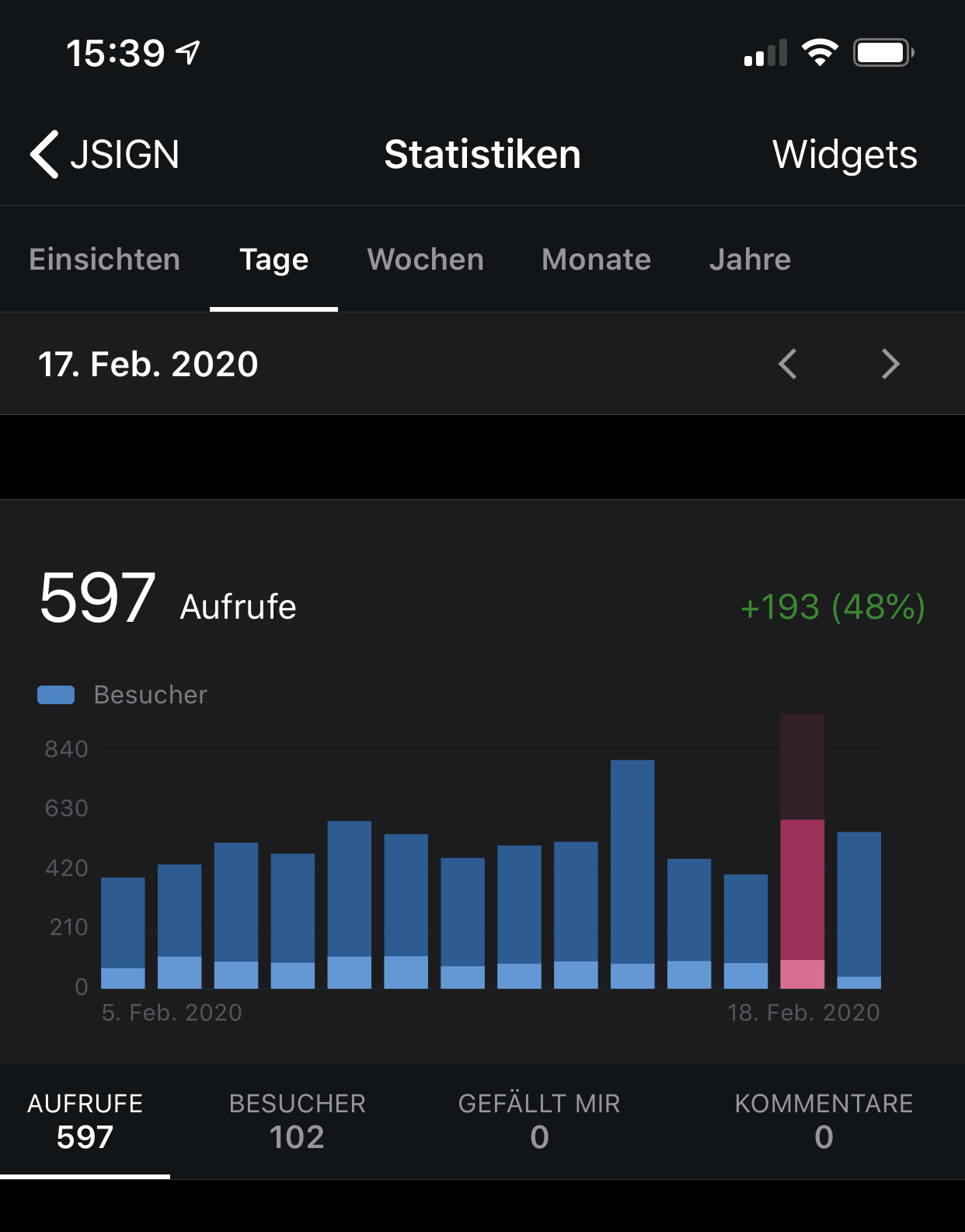Screen dimensions: 965x1232
Task: Go to the next day arrow
Action: [x=890, y=364]
